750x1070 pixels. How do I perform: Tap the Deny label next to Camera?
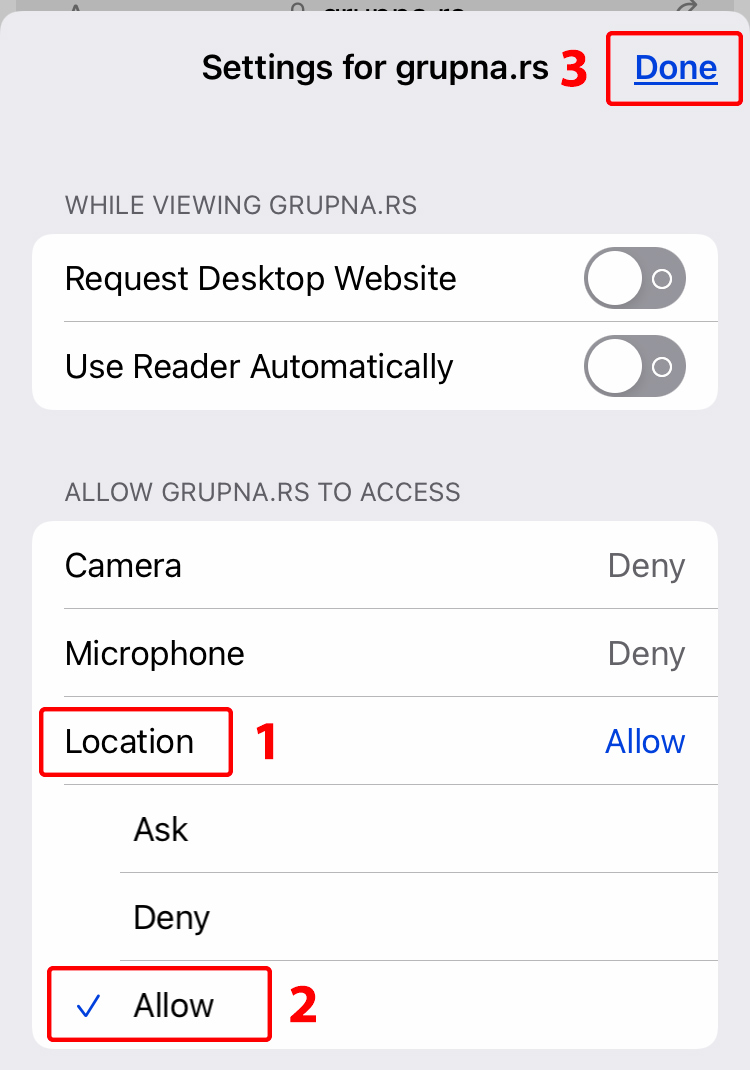click(x=646, y=565)
